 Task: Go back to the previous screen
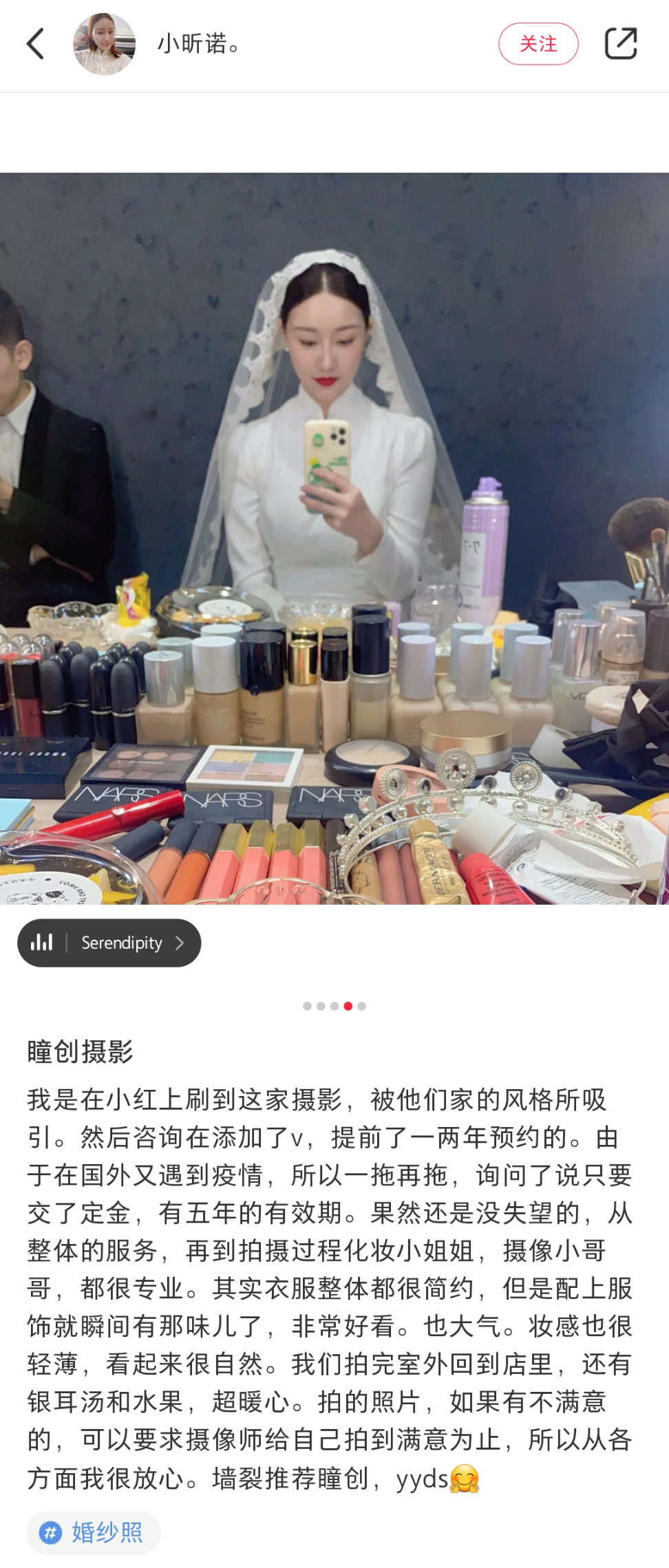[x=36, y=44]
